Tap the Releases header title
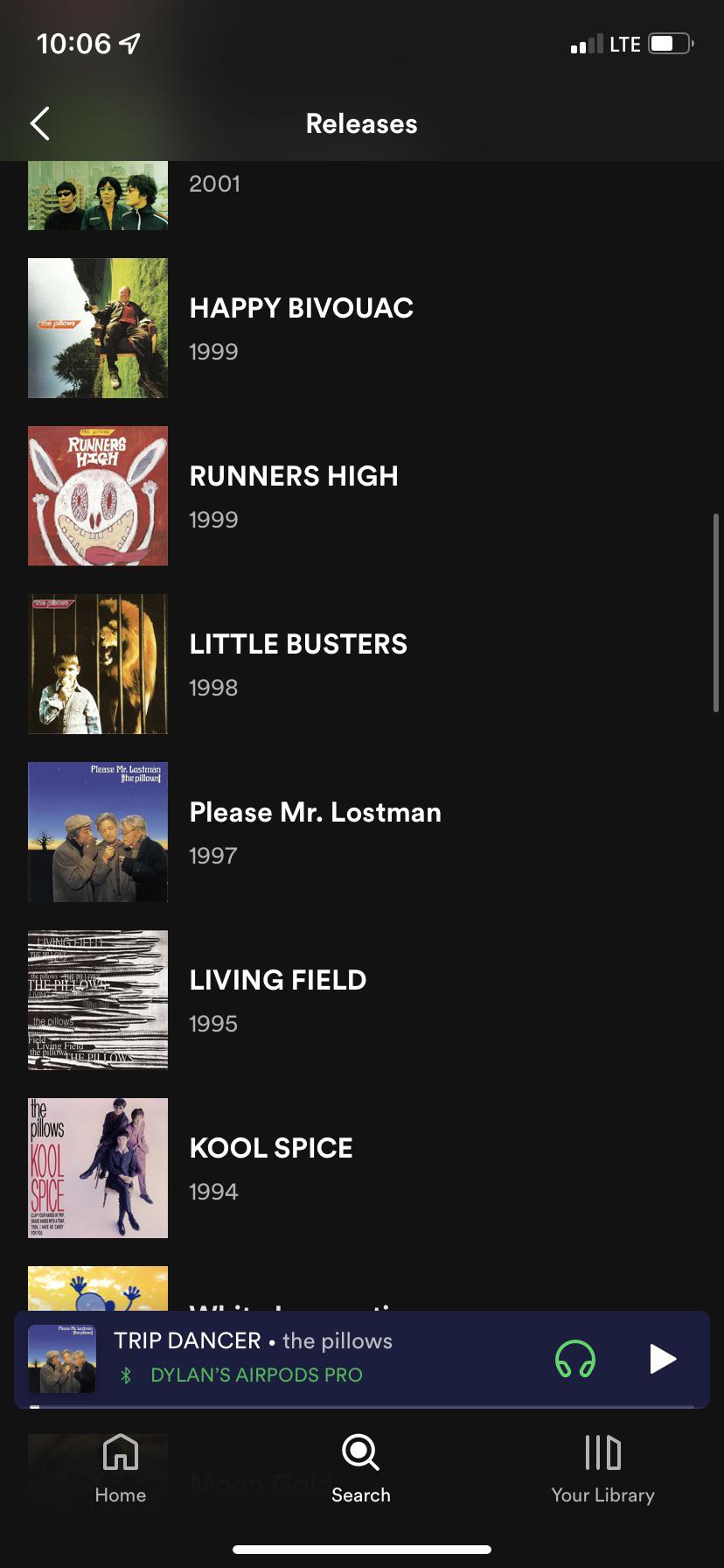This screenshot has height=1568, width=724. coord(361,123)
